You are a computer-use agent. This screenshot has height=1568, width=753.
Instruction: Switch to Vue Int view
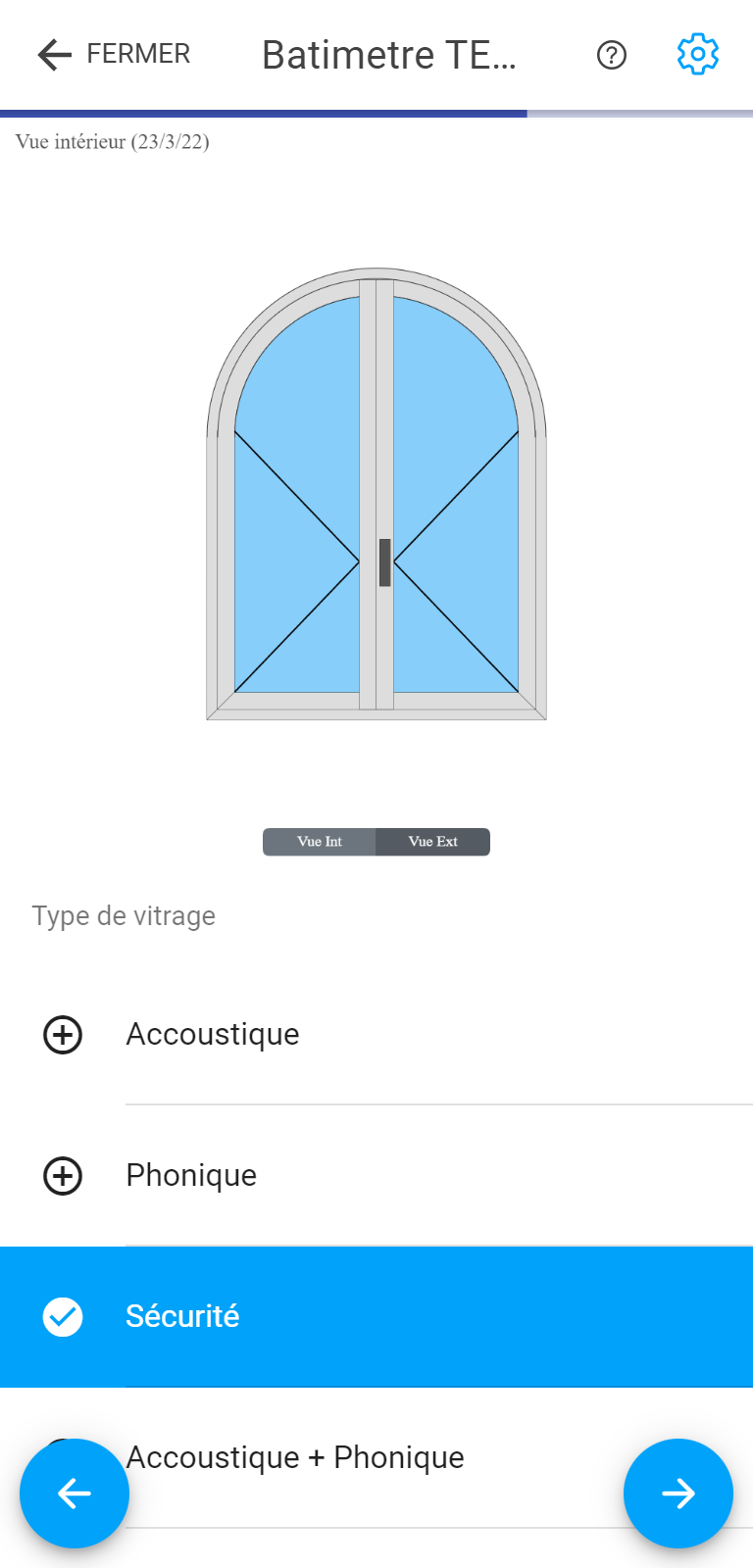tap(320, 842)
